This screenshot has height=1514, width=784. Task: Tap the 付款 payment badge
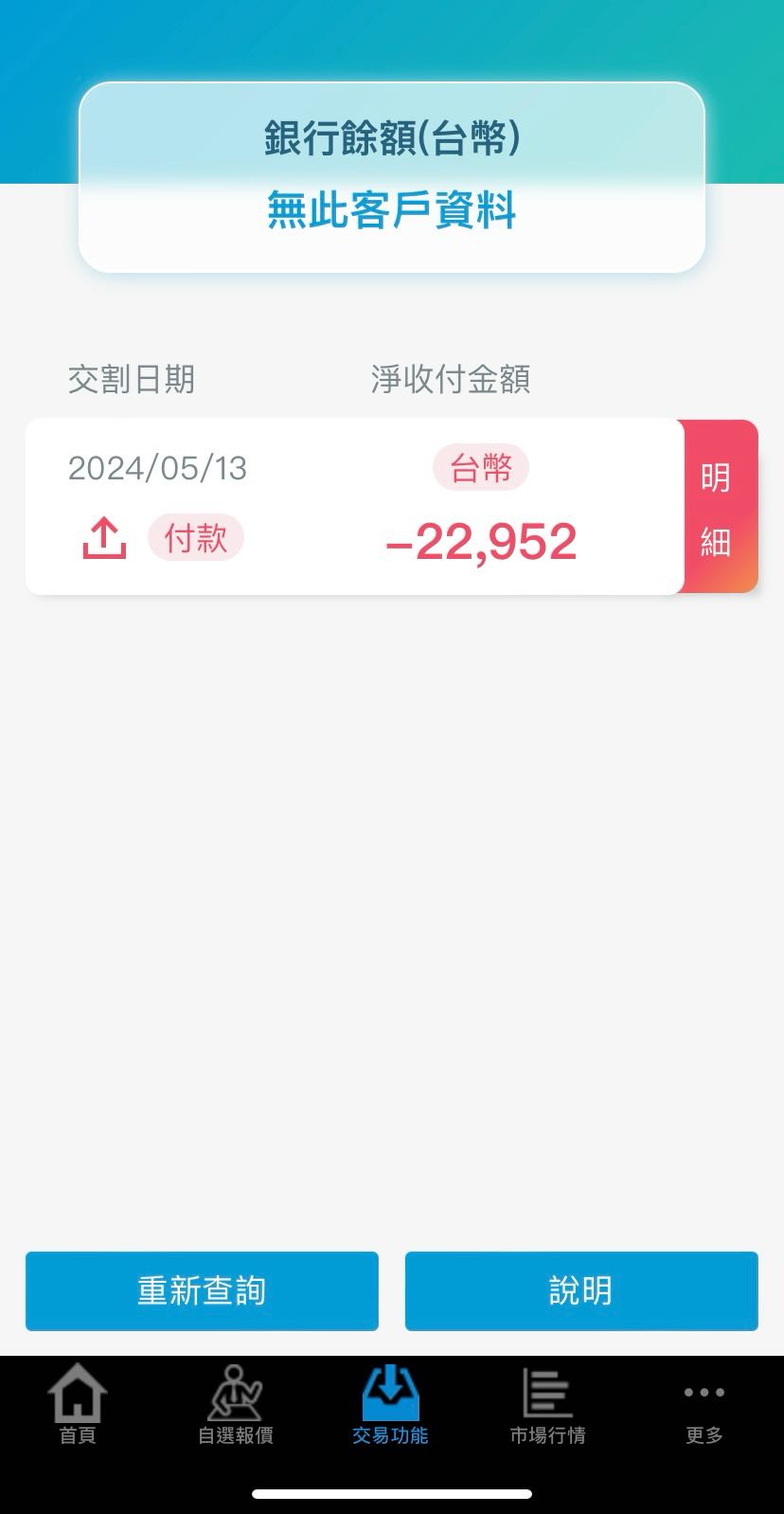195,537
